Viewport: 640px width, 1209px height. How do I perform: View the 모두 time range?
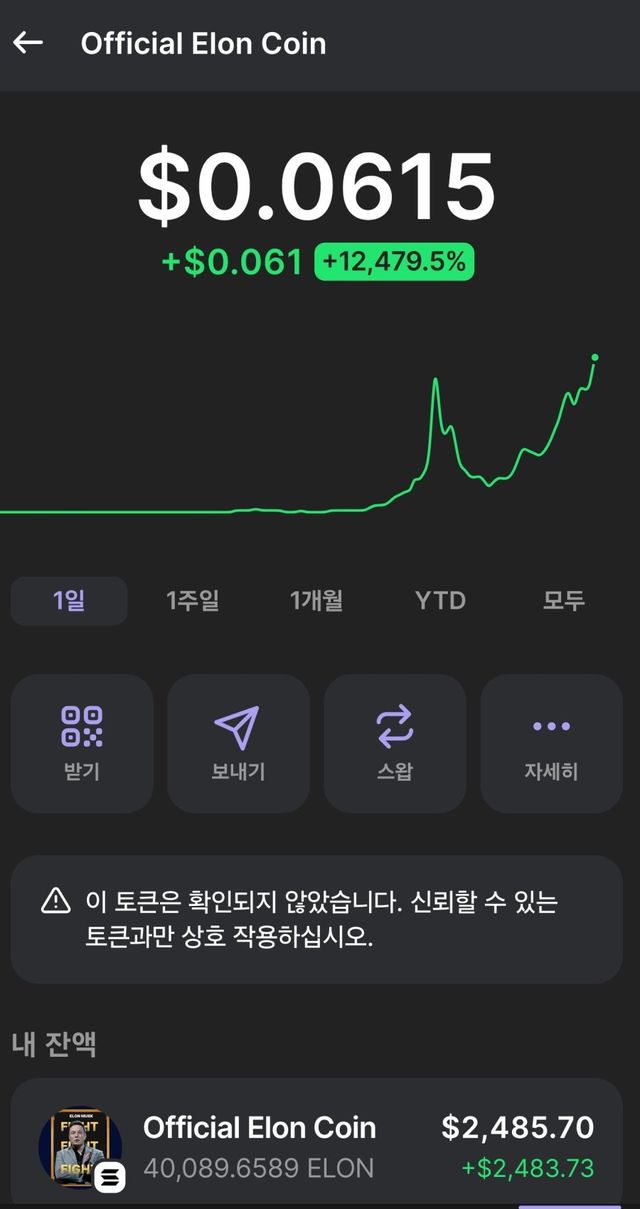pyautogui.click(x=564, y=600)
